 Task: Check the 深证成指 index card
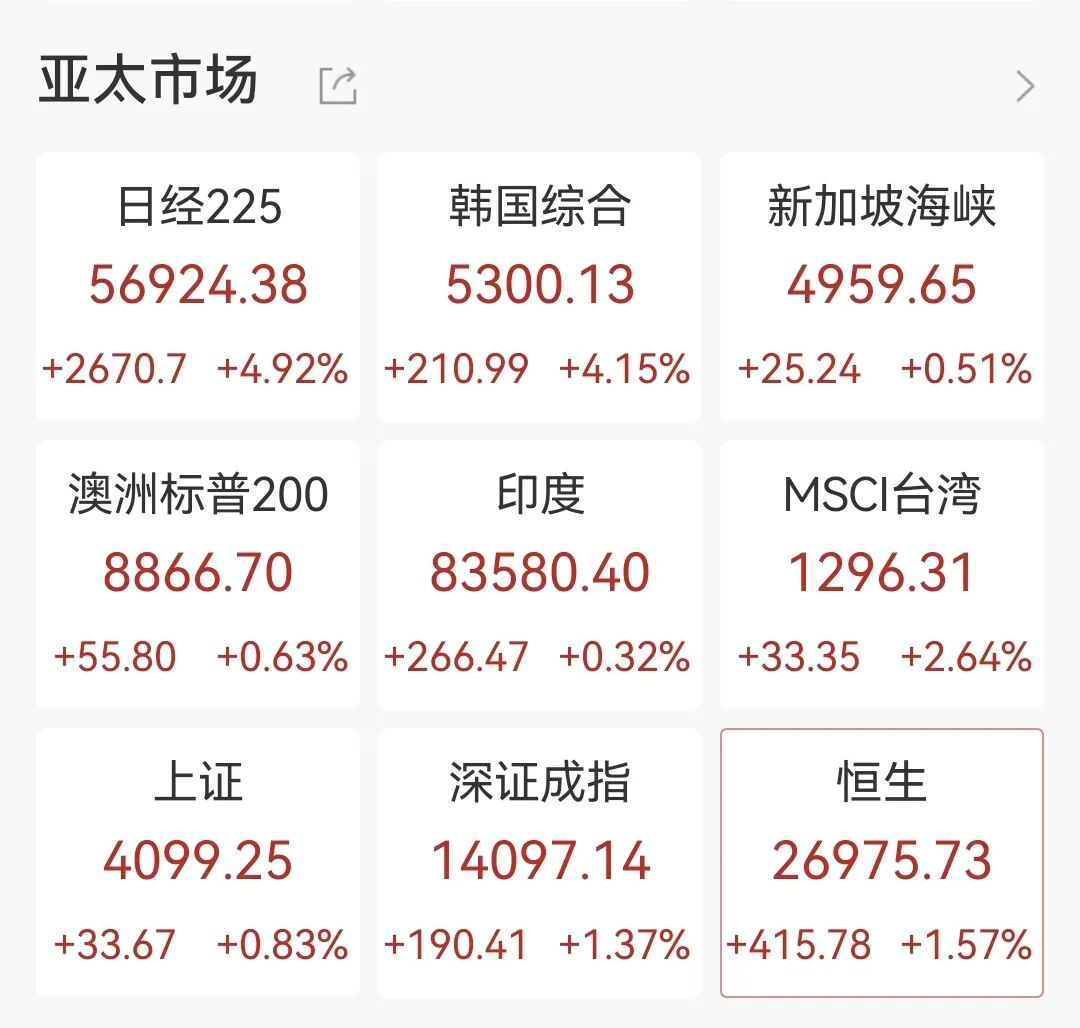click(x=540, y=862)
